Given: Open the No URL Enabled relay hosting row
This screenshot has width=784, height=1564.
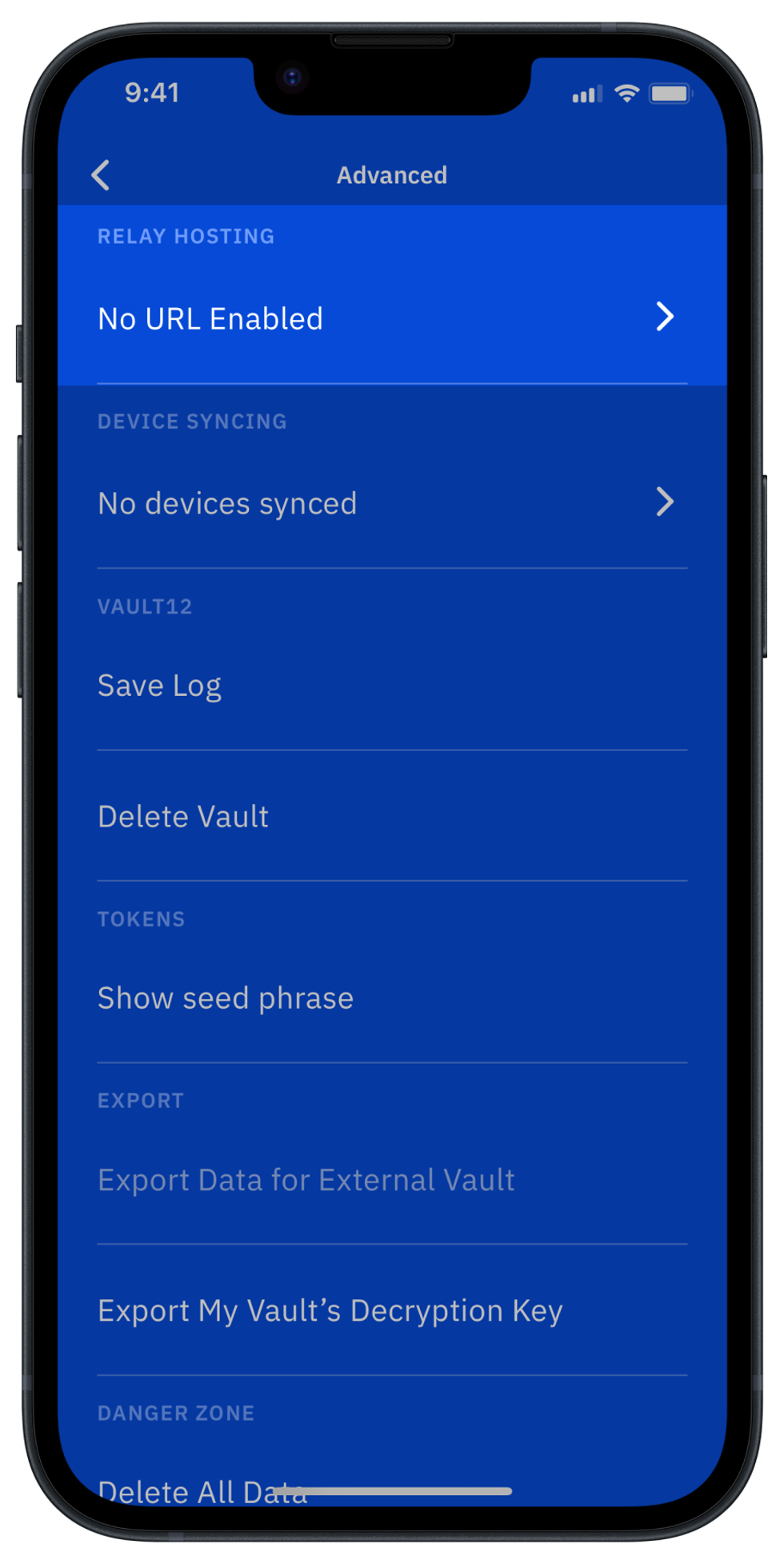Looking at the screenshot, I should point(390,318).
